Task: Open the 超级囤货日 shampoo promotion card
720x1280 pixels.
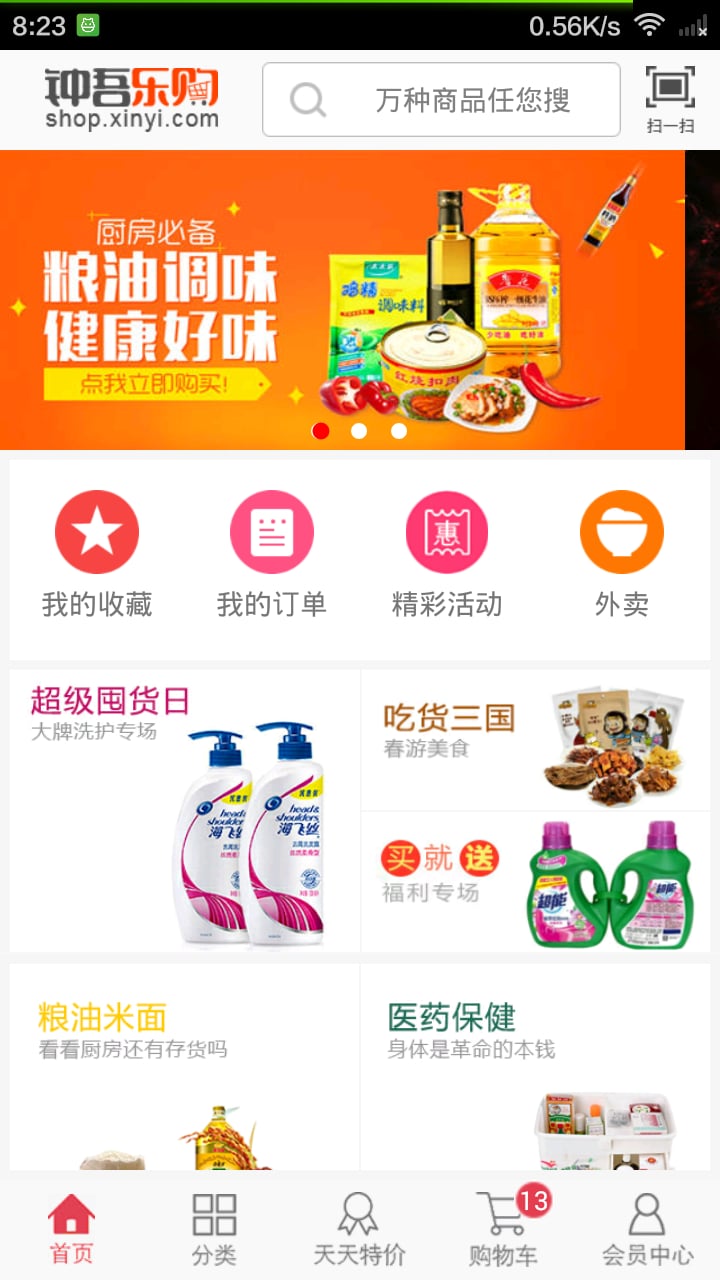Action: [x=185, y=811]
